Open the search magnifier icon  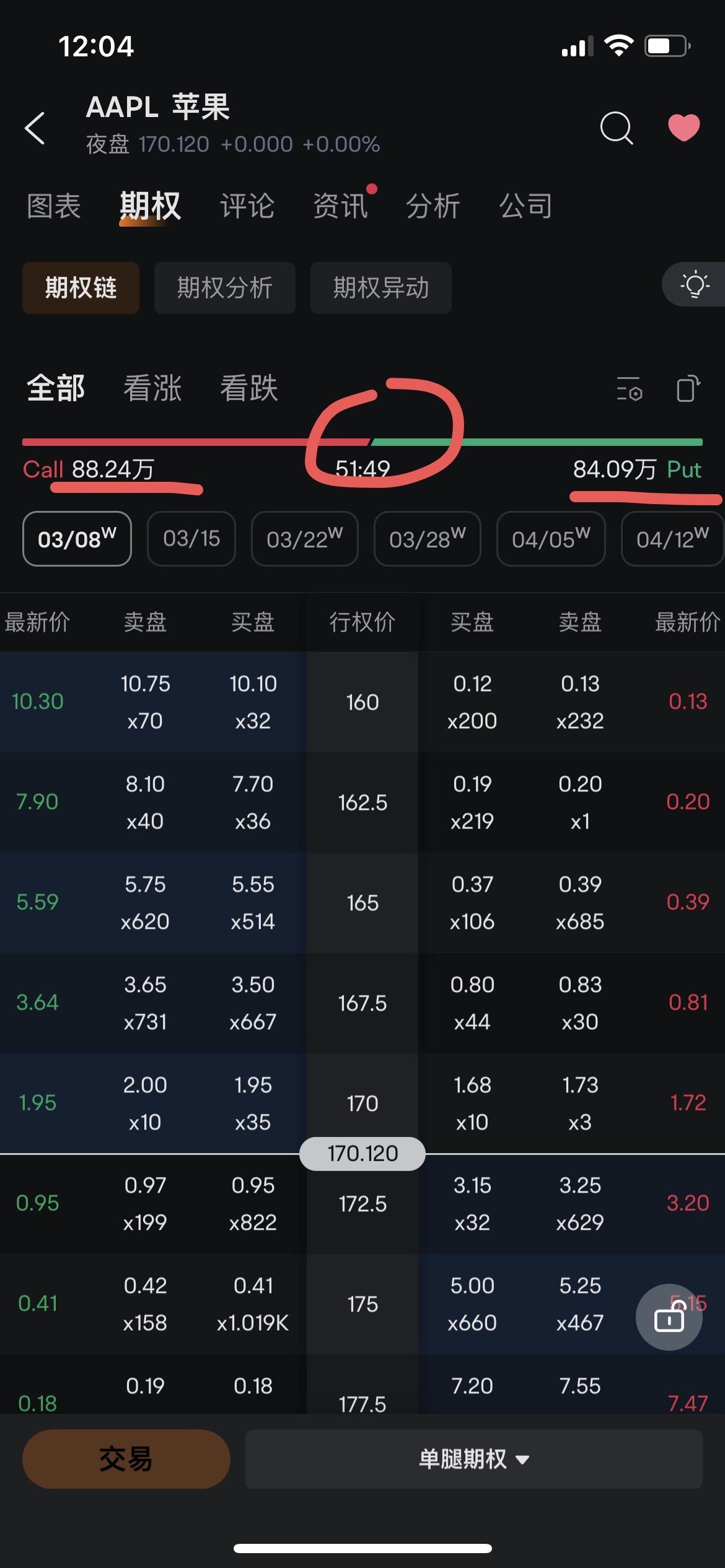coord(617,128)
